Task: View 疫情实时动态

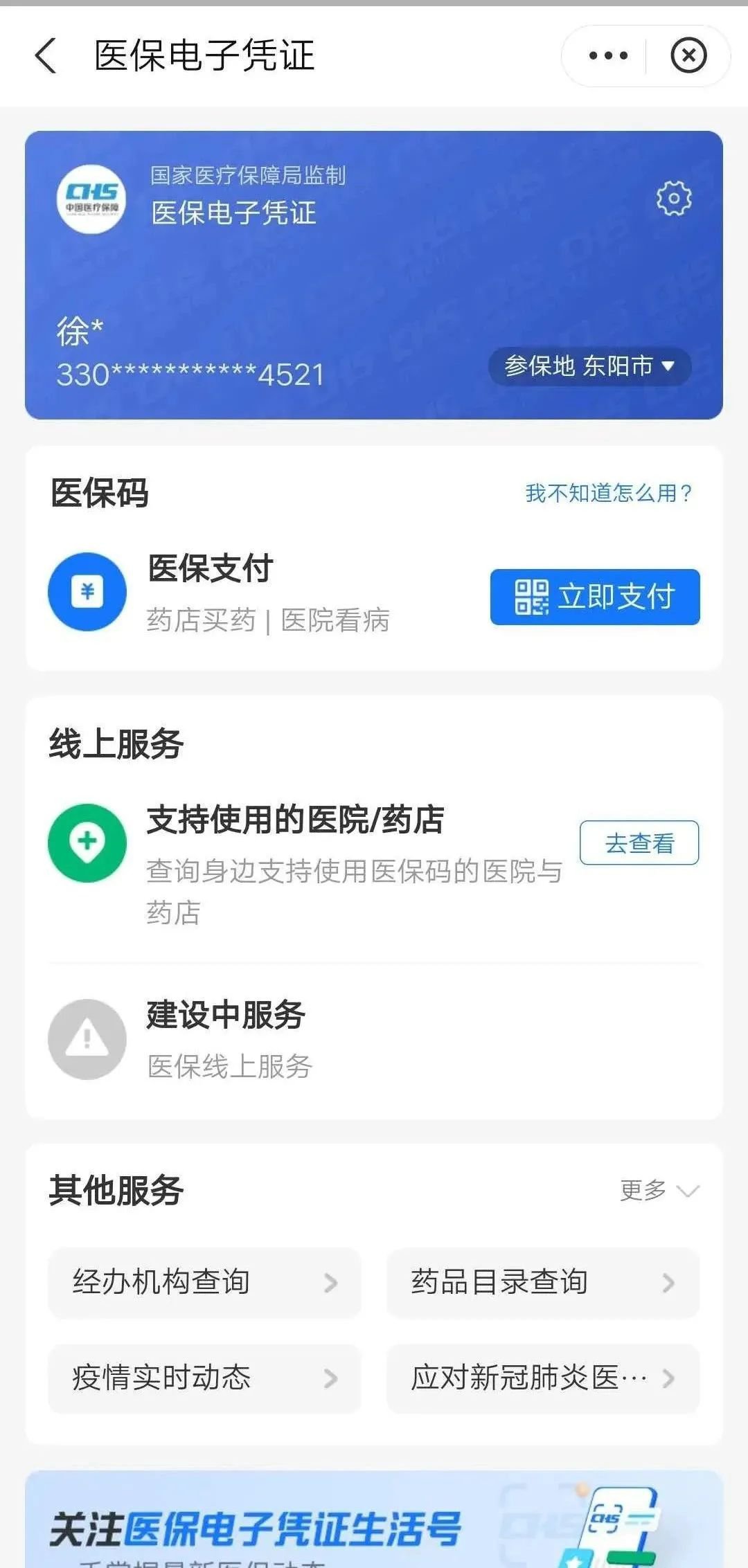Action: 204,1378
